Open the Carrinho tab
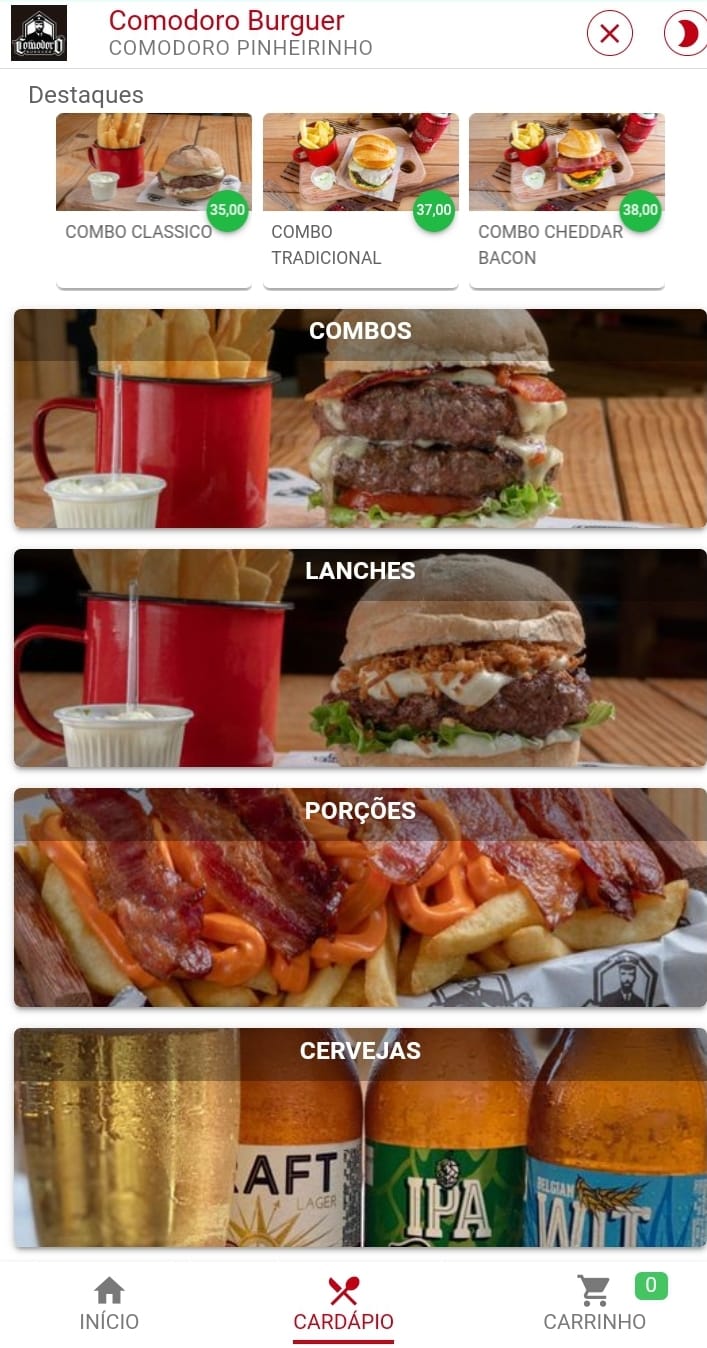 [595, 1304]
